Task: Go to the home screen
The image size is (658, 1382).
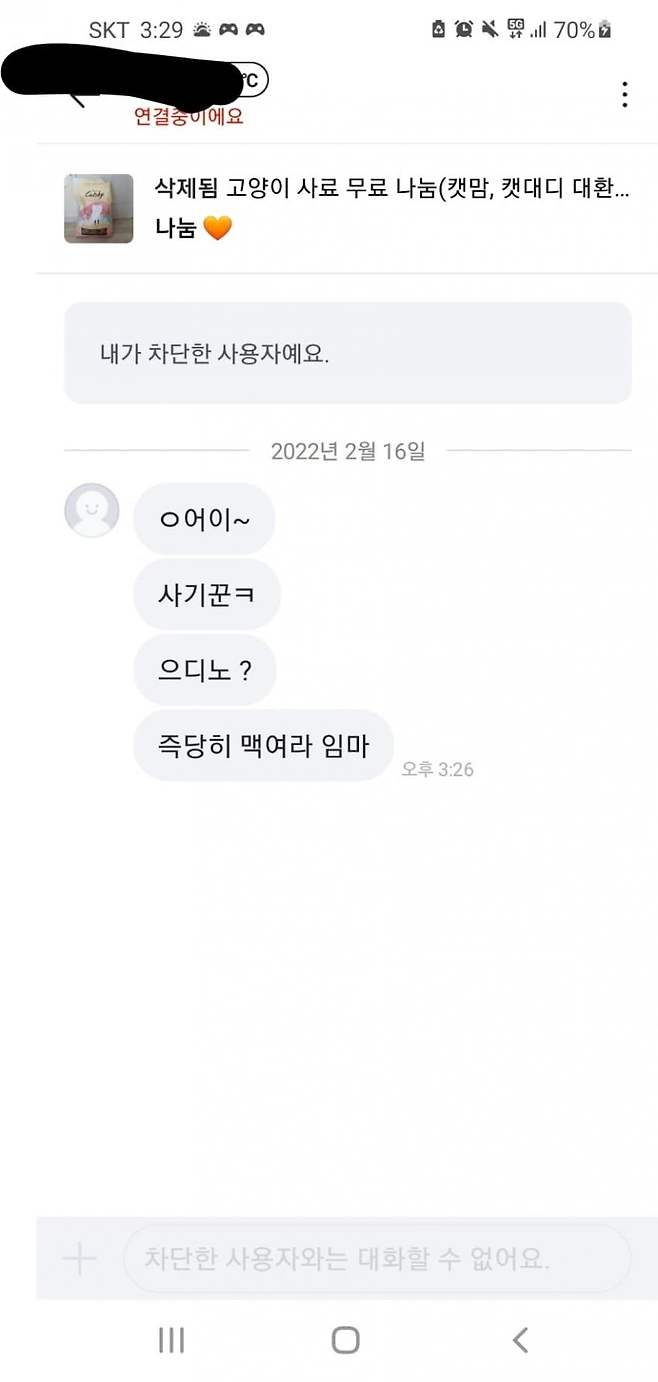Action: pyautogui.click(x=345, y=1340)
